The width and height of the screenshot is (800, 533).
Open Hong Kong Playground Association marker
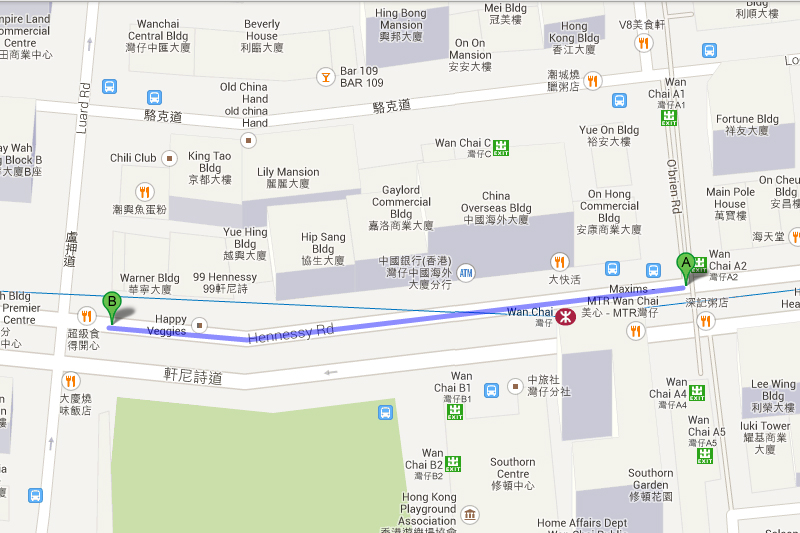point(469,515)
